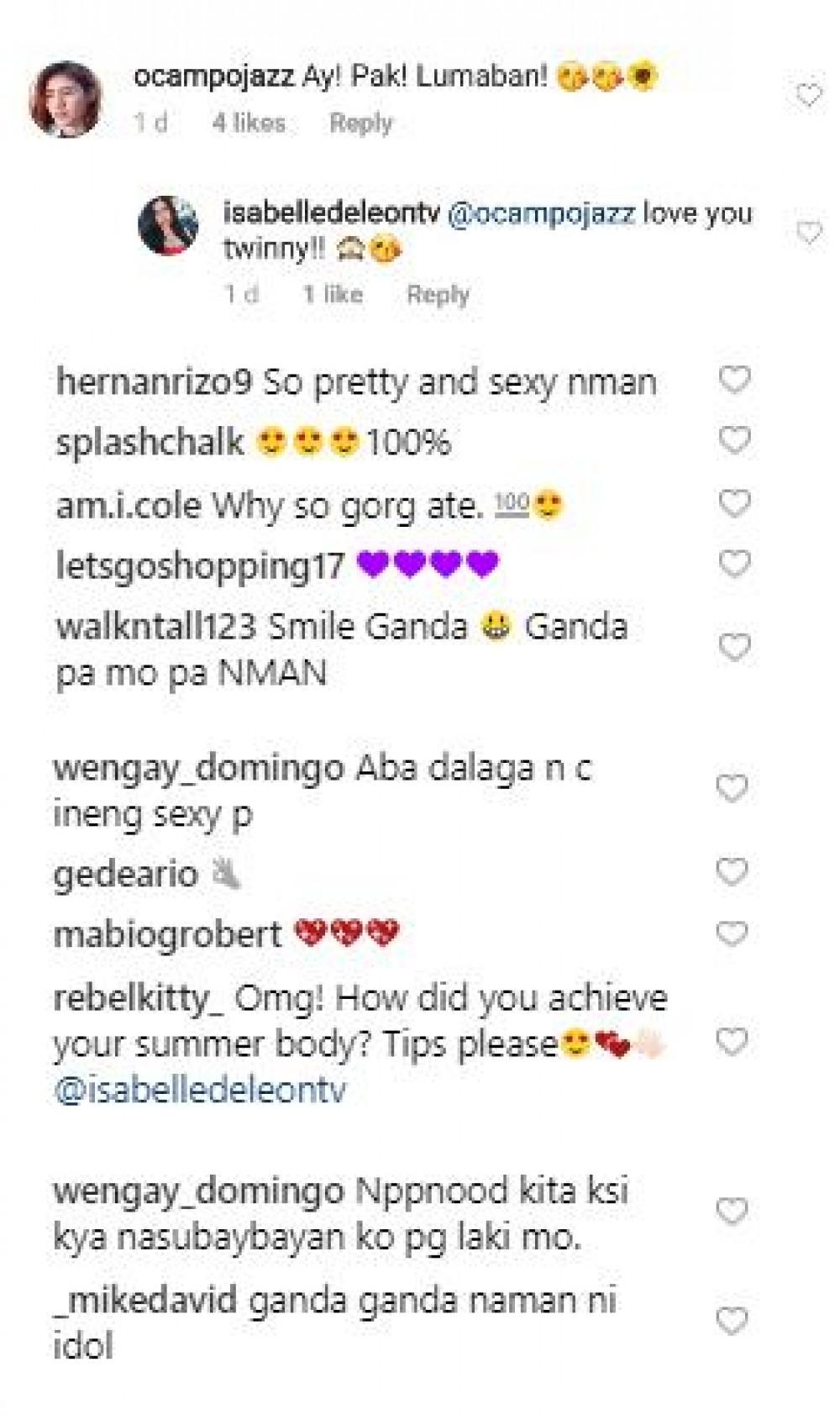Viewport: 840px width, 1425px height.
Task: Like ocampojazz's comment 'Ay! Pak! Lumaban!'
Action: coord(808,95)
